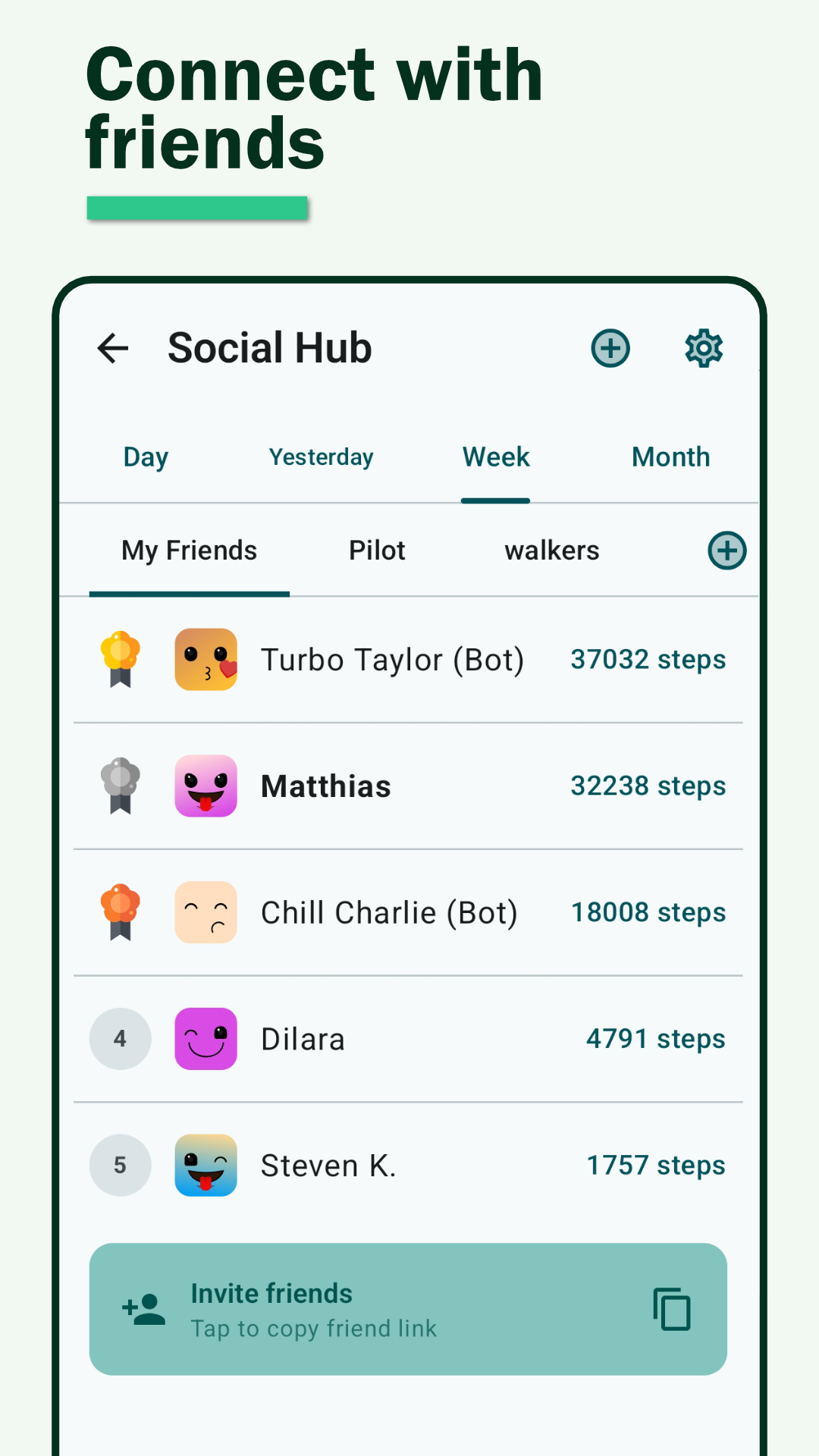Image resolution: width=819 pixels, height=1456 pixels.
Task: Open the Pilot friends group
Action: click(x=377, y=551)
